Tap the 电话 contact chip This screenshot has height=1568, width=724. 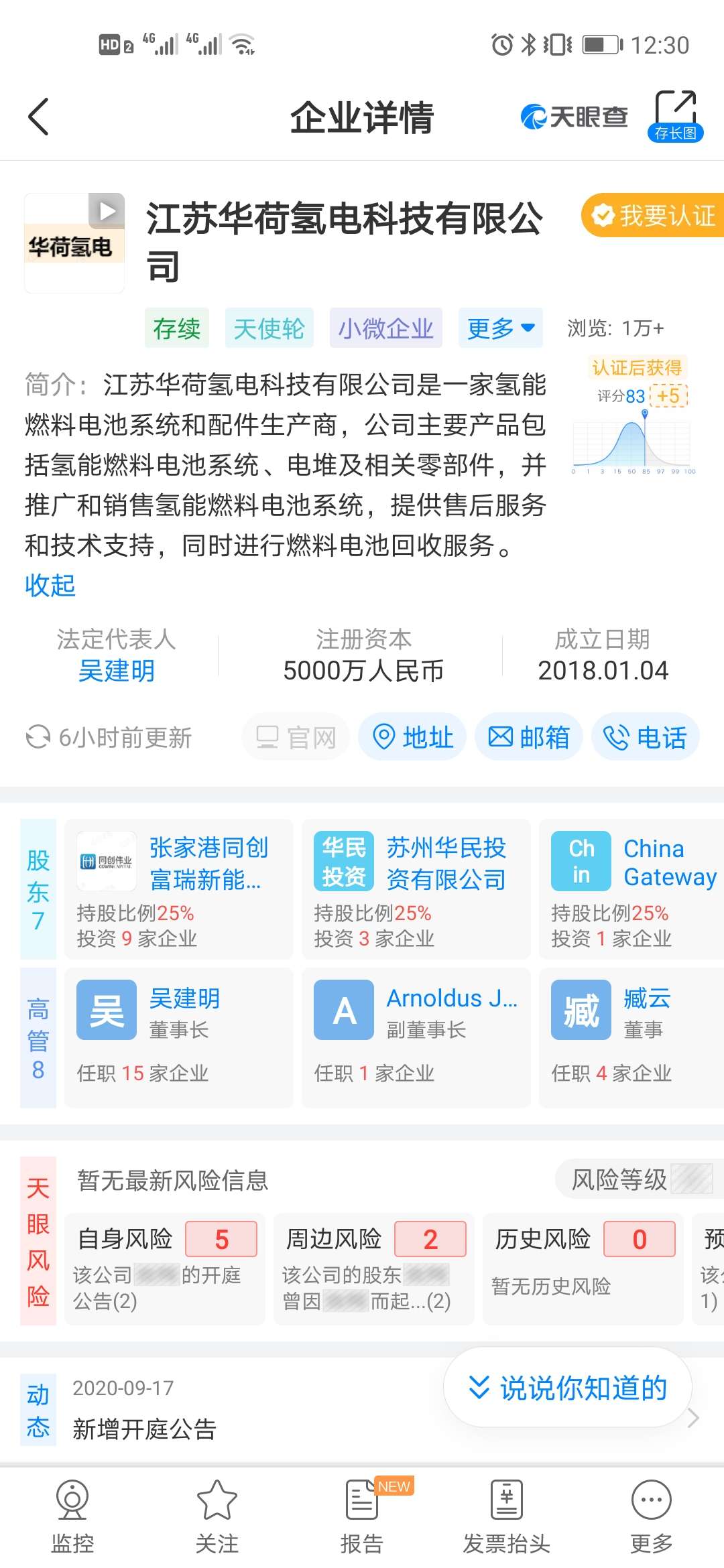click(646, 737)
